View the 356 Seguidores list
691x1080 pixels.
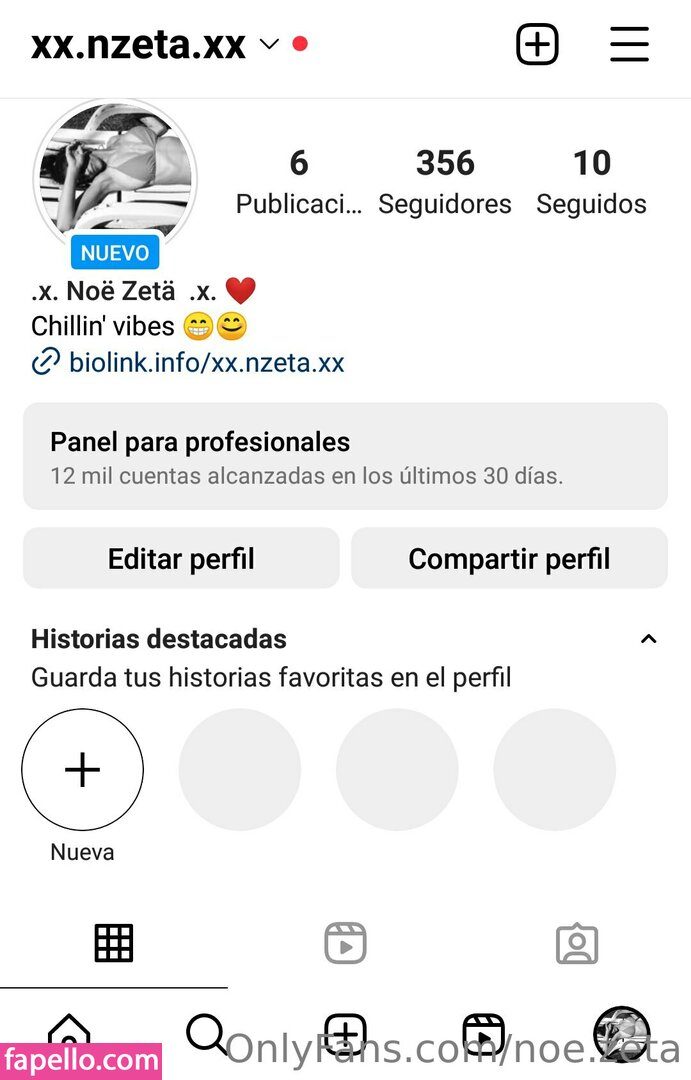tap(445, 181)
